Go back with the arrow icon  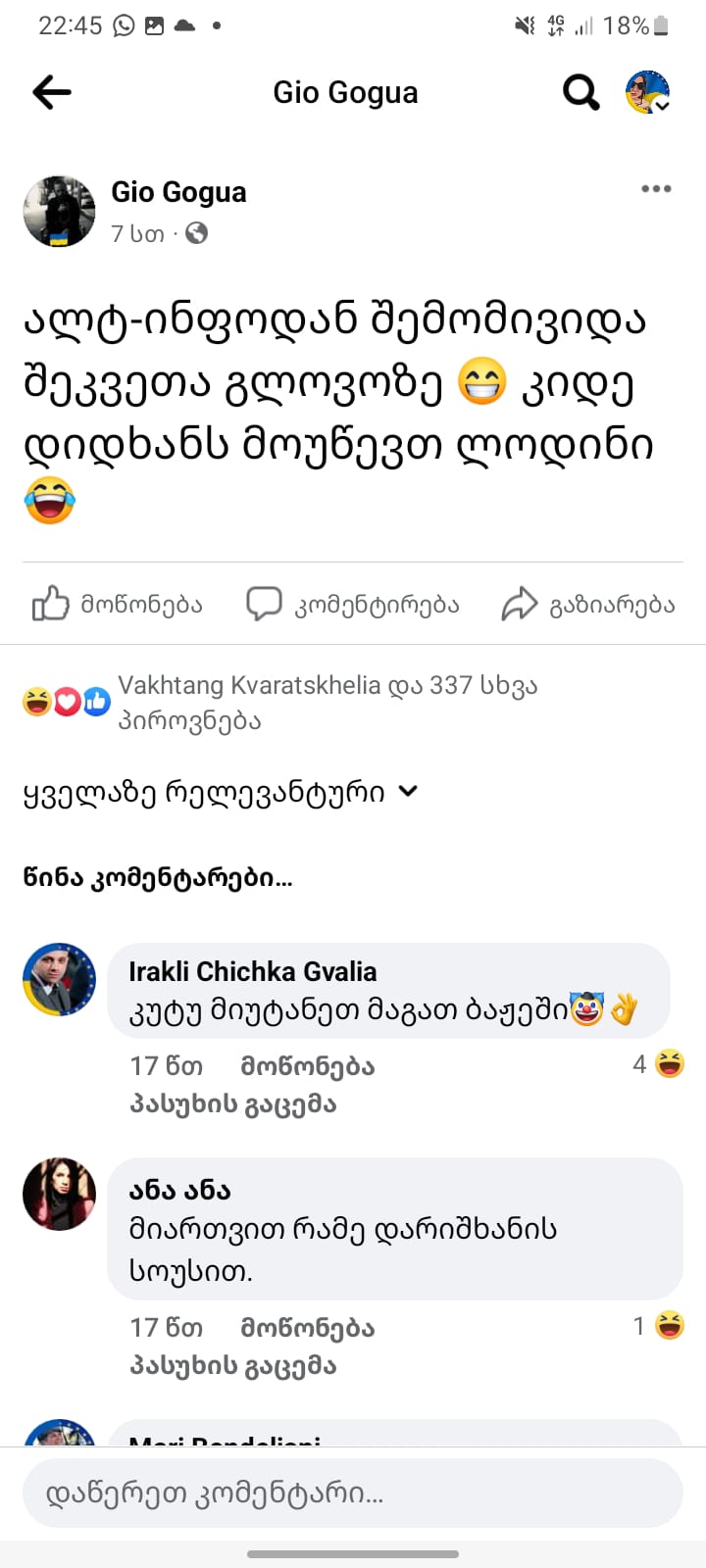coord(52,93)
